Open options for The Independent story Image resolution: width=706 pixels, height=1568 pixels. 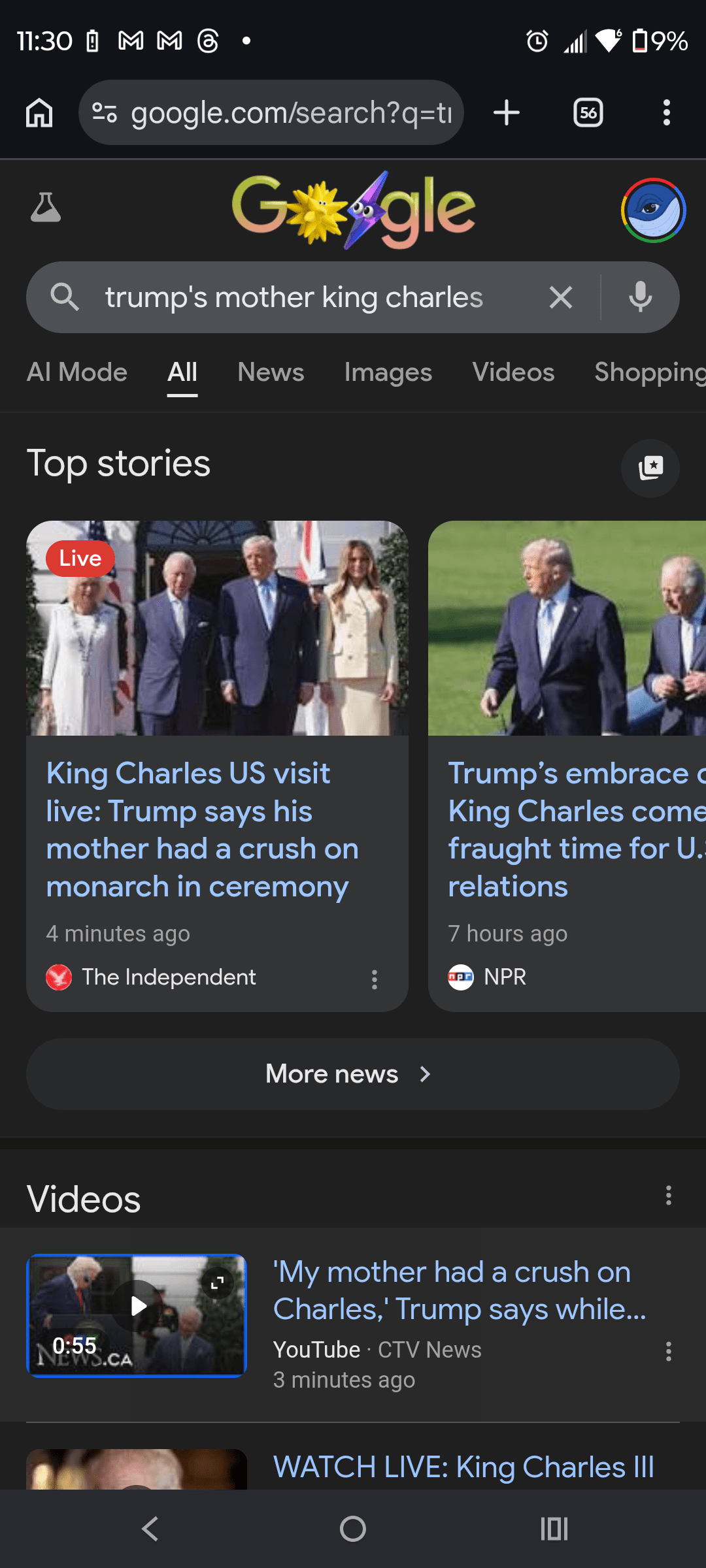[375, 979]
